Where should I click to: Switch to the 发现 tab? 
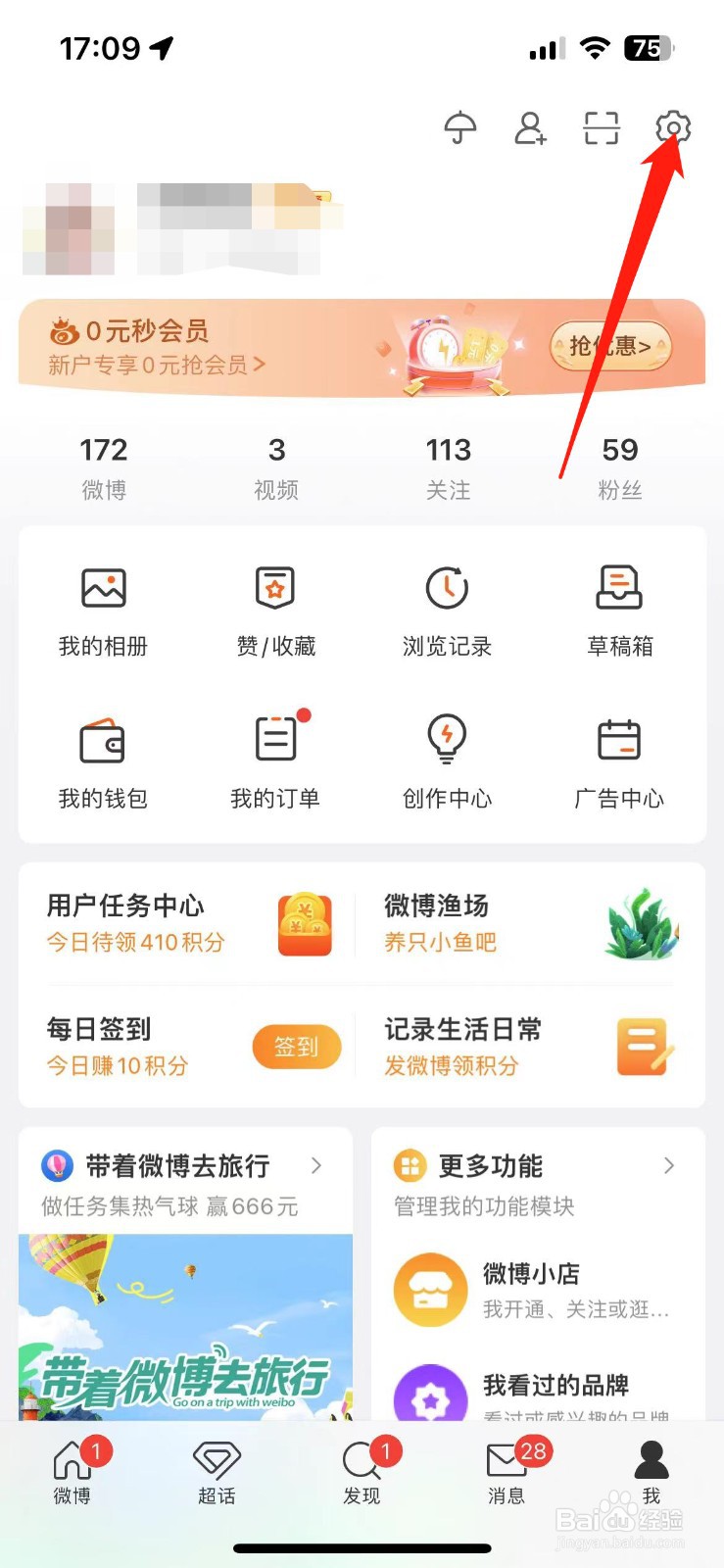[x=362, y=1470]
